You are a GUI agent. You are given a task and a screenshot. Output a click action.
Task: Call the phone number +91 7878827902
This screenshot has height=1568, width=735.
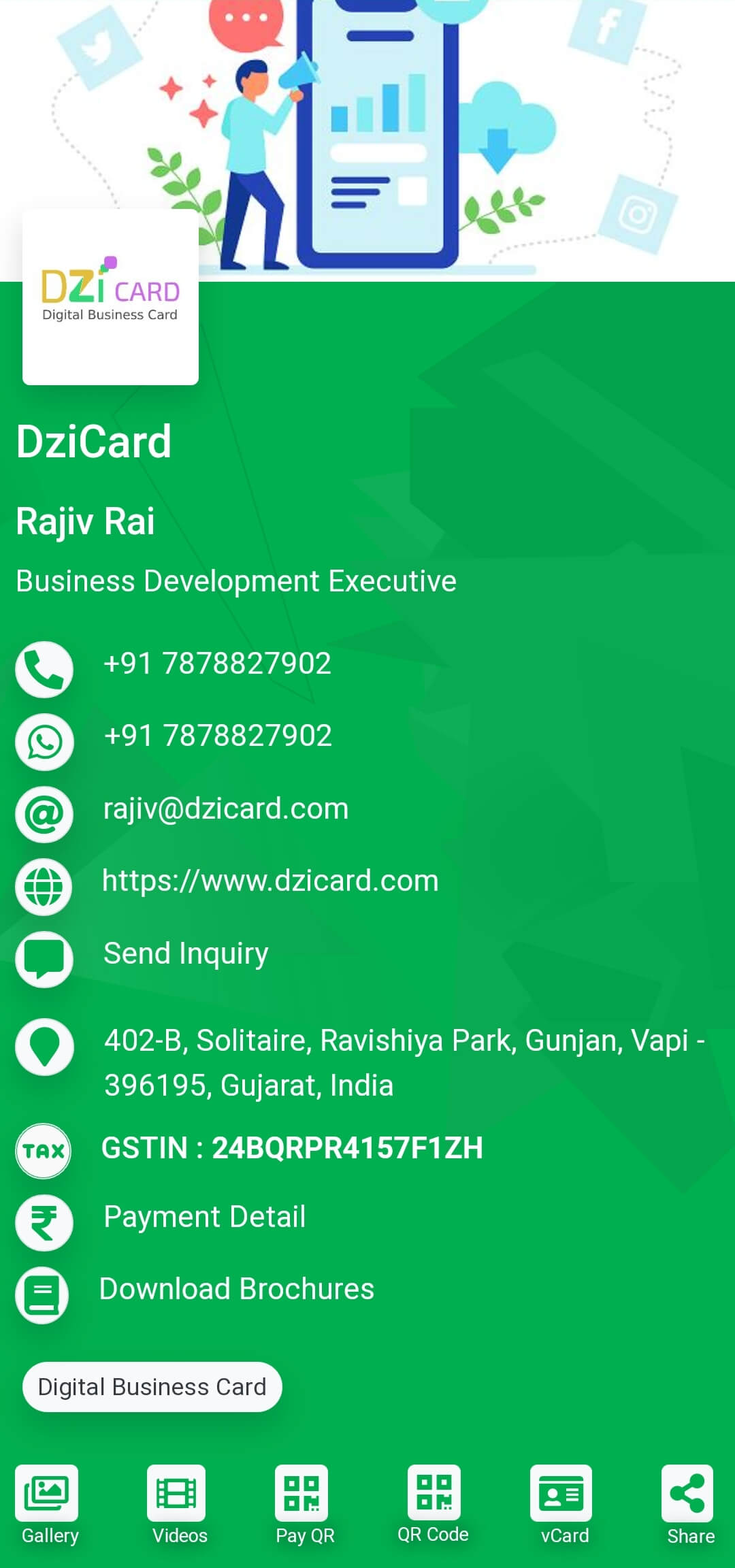216,664
